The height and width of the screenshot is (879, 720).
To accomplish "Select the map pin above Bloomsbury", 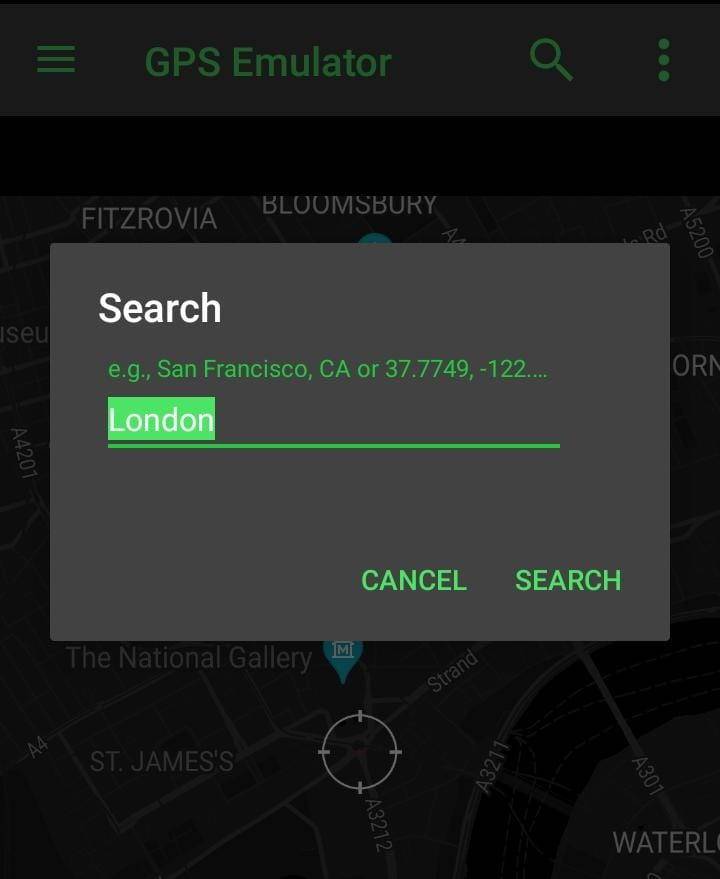I will (x=374, y=238).
